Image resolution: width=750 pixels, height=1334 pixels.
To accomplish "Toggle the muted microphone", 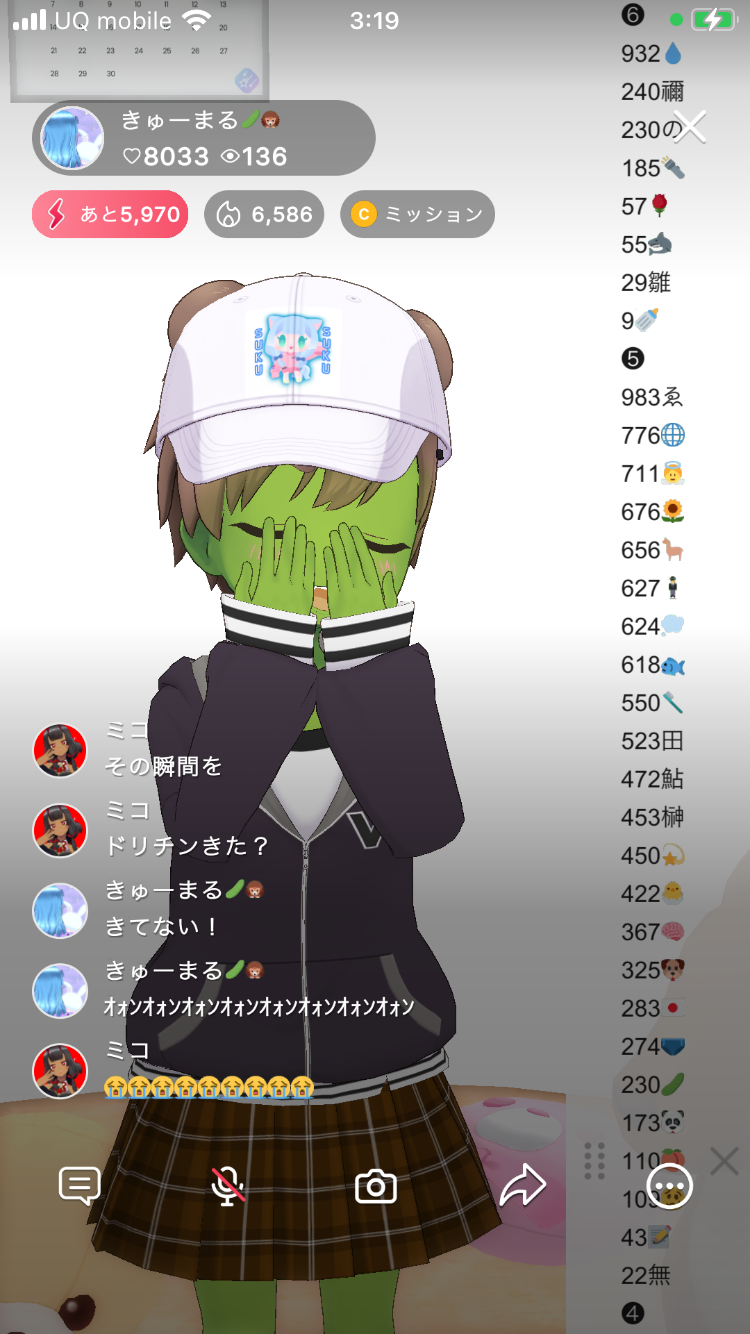I will click(228, 1186).
